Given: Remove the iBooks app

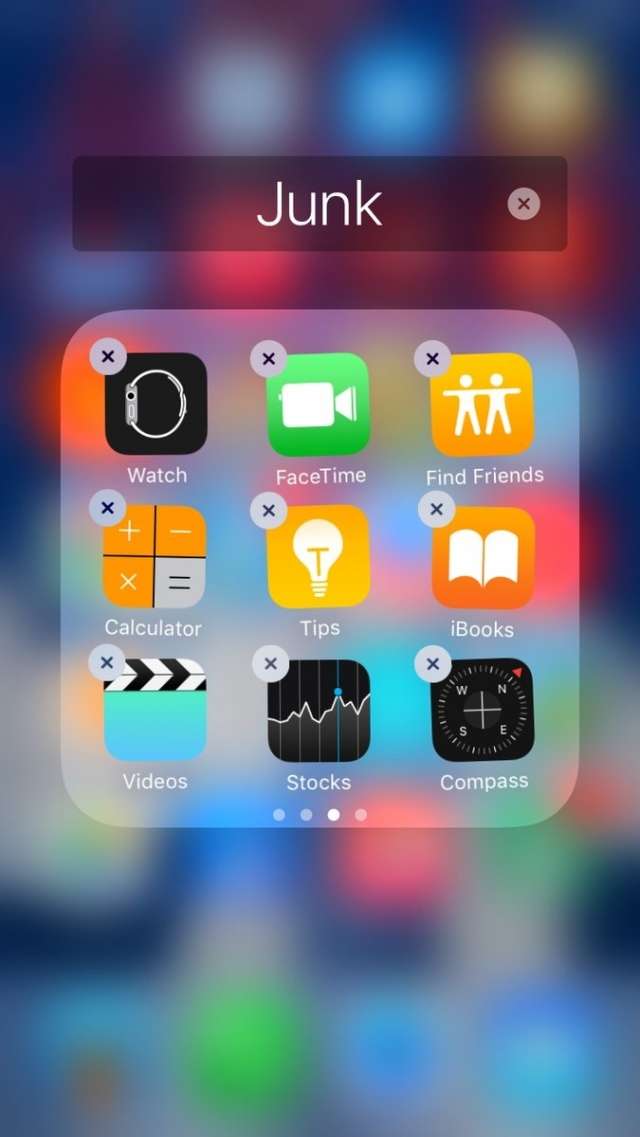Looking at the screenshot, I should [x=435, y=509].
